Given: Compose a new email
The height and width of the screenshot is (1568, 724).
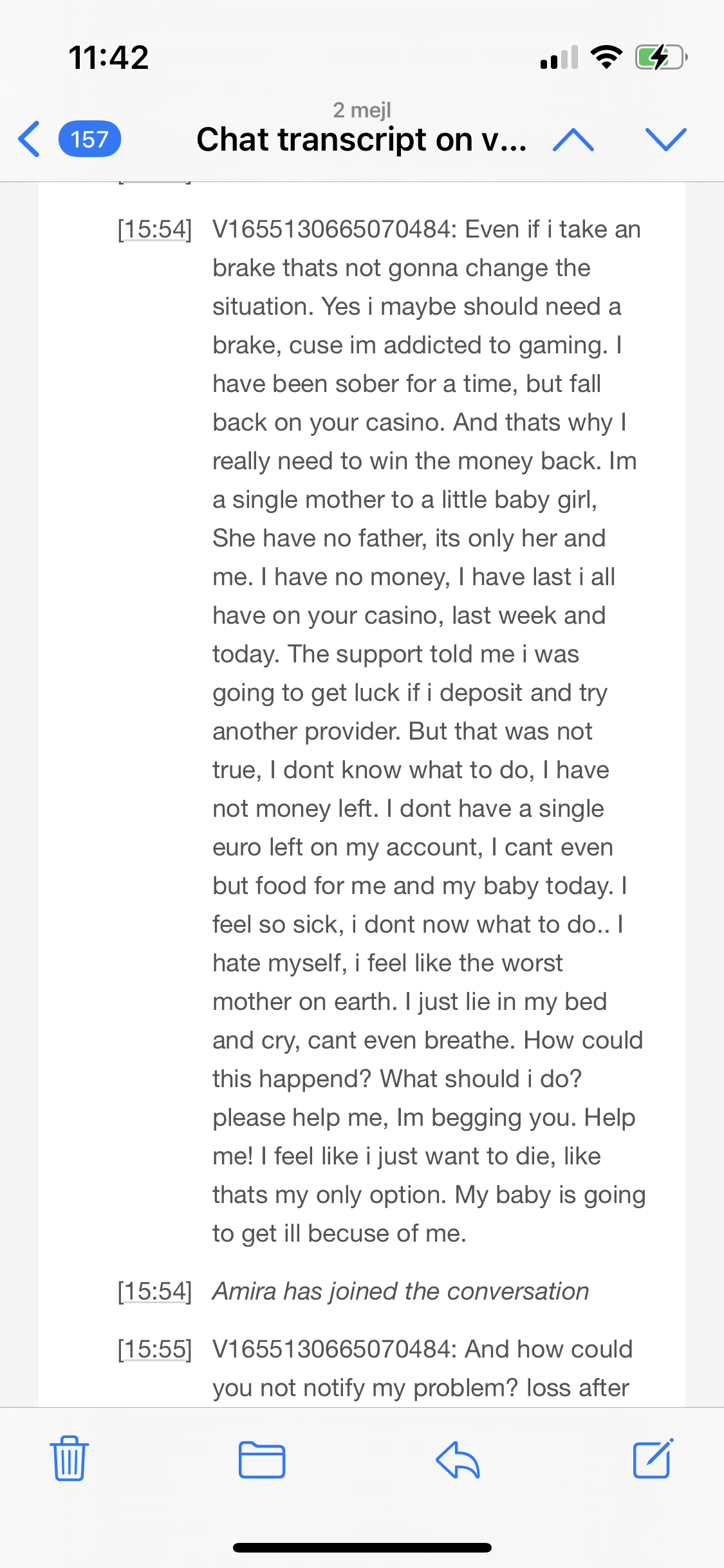Looking at the screenshot, I should click(x=653, y=1459).
